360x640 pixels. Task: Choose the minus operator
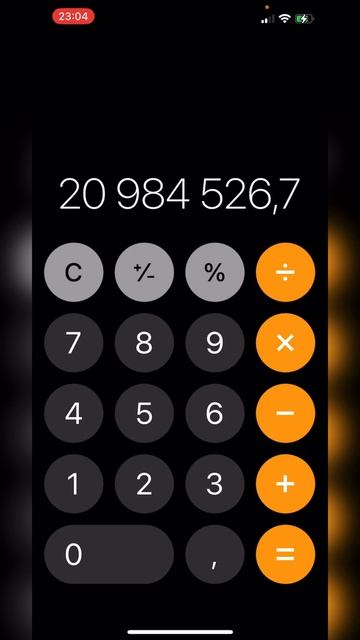pyautogui.click(x=285, y=413)
